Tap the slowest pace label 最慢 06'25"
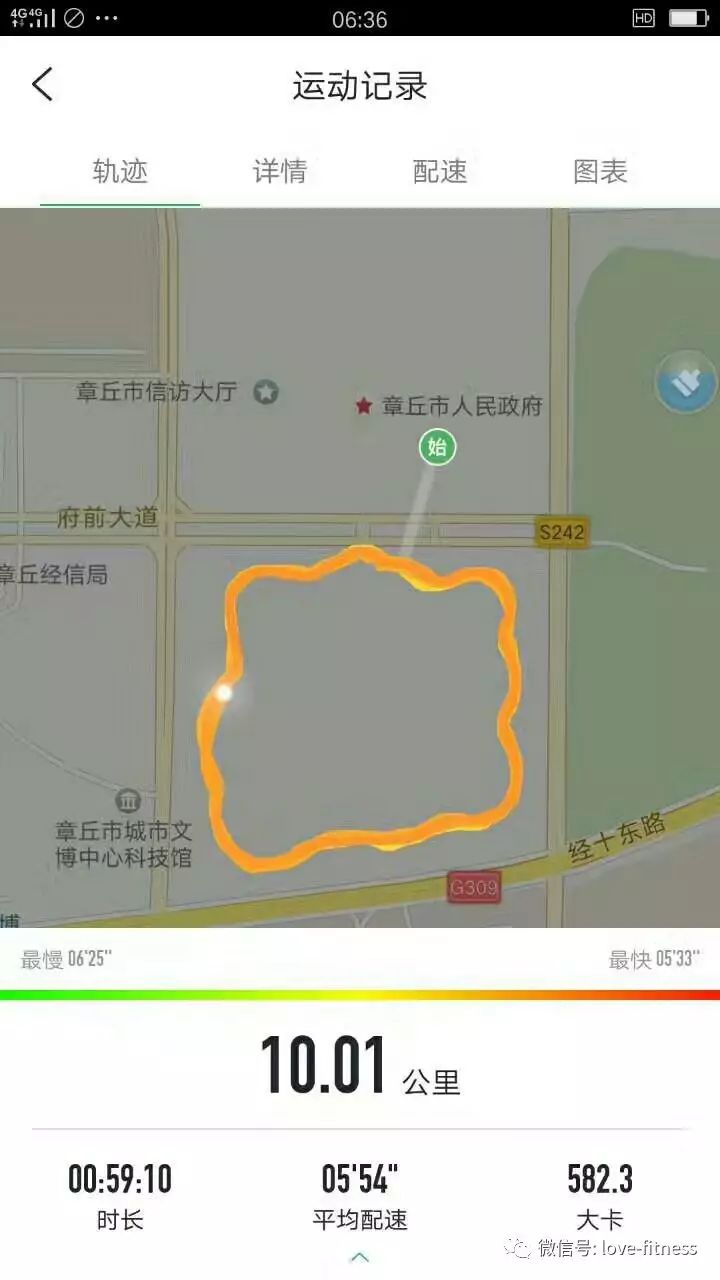This screenshot has height=1280, width=720. coord(69,957)
